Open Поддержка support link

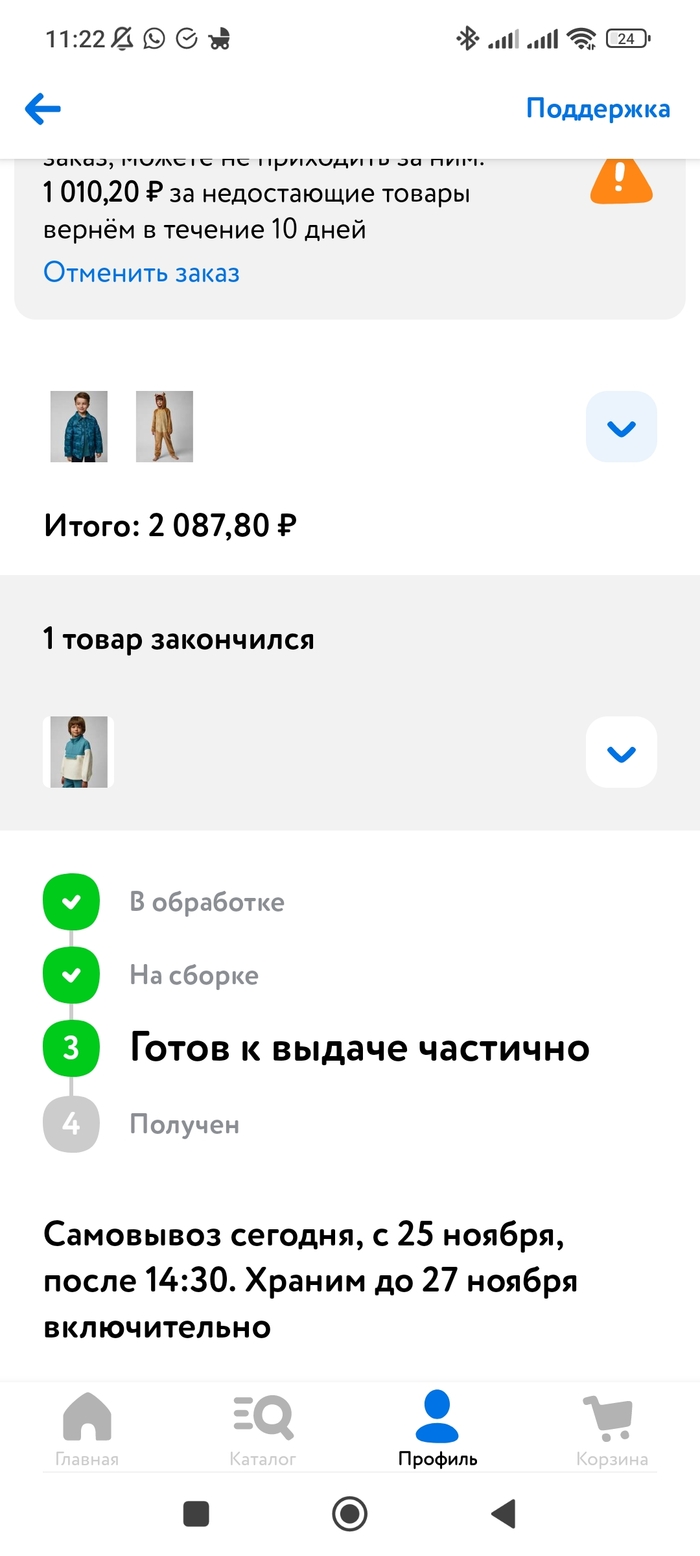point(597,109)
